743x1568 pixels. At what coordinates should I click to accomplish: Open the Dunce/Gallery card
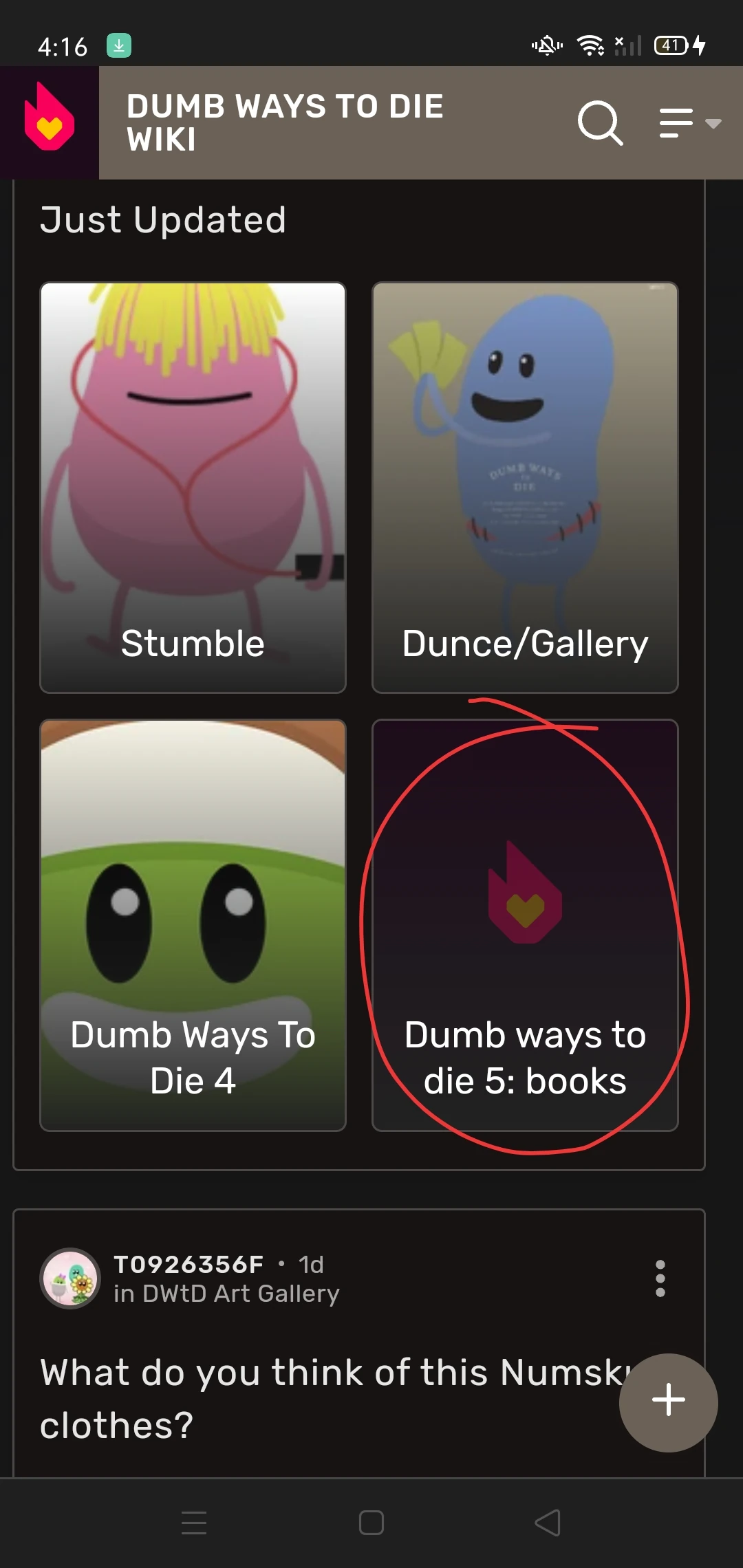[x=525, y=487]
